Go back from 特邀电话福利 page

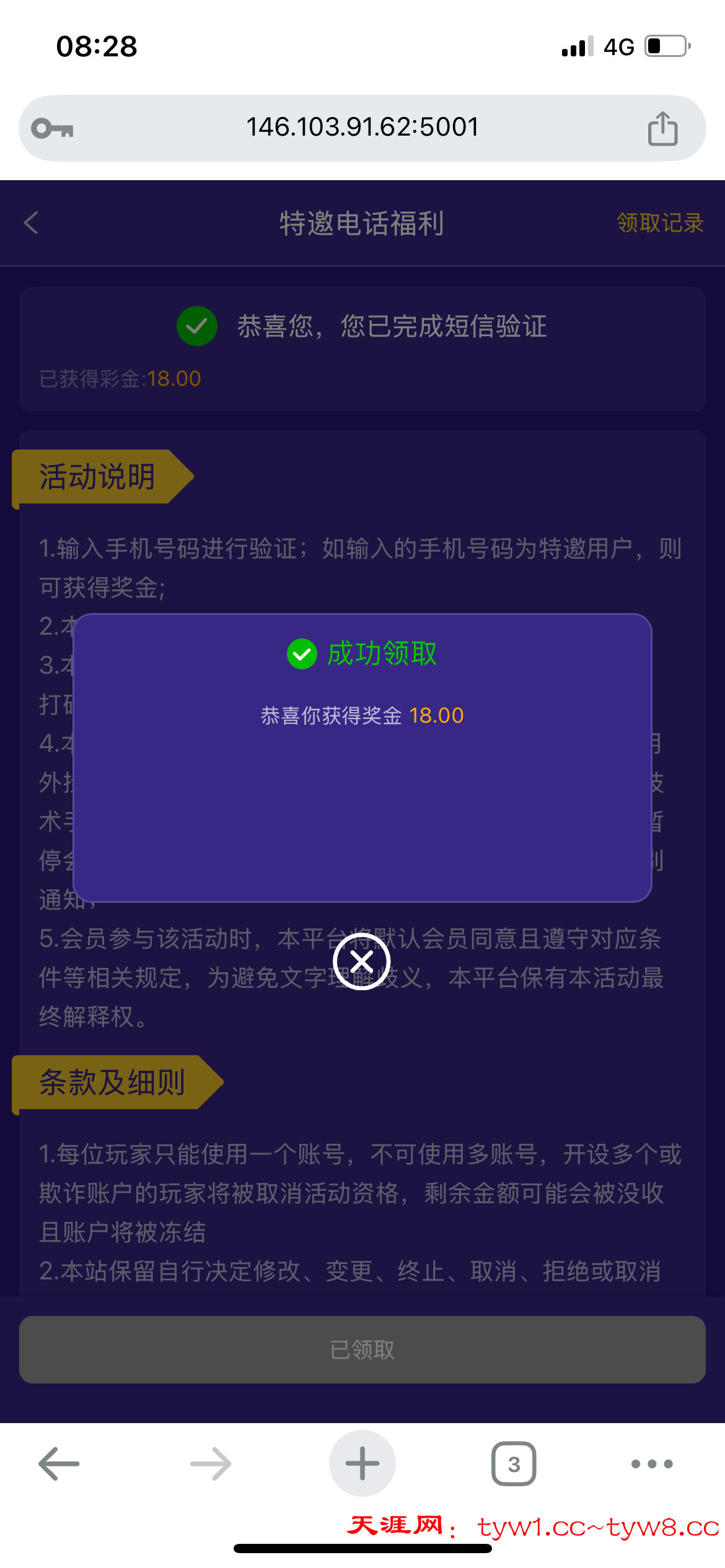(x=31, y=223)
